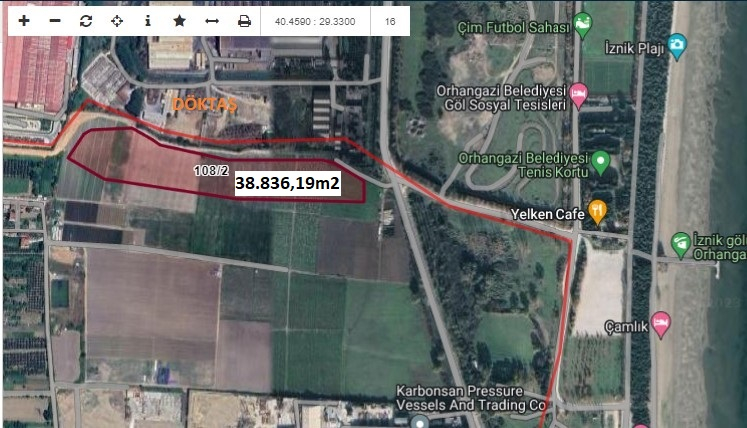The image size is (747, 428).
Task: Zoom out with the minus button
Action: tap(55, 21)
